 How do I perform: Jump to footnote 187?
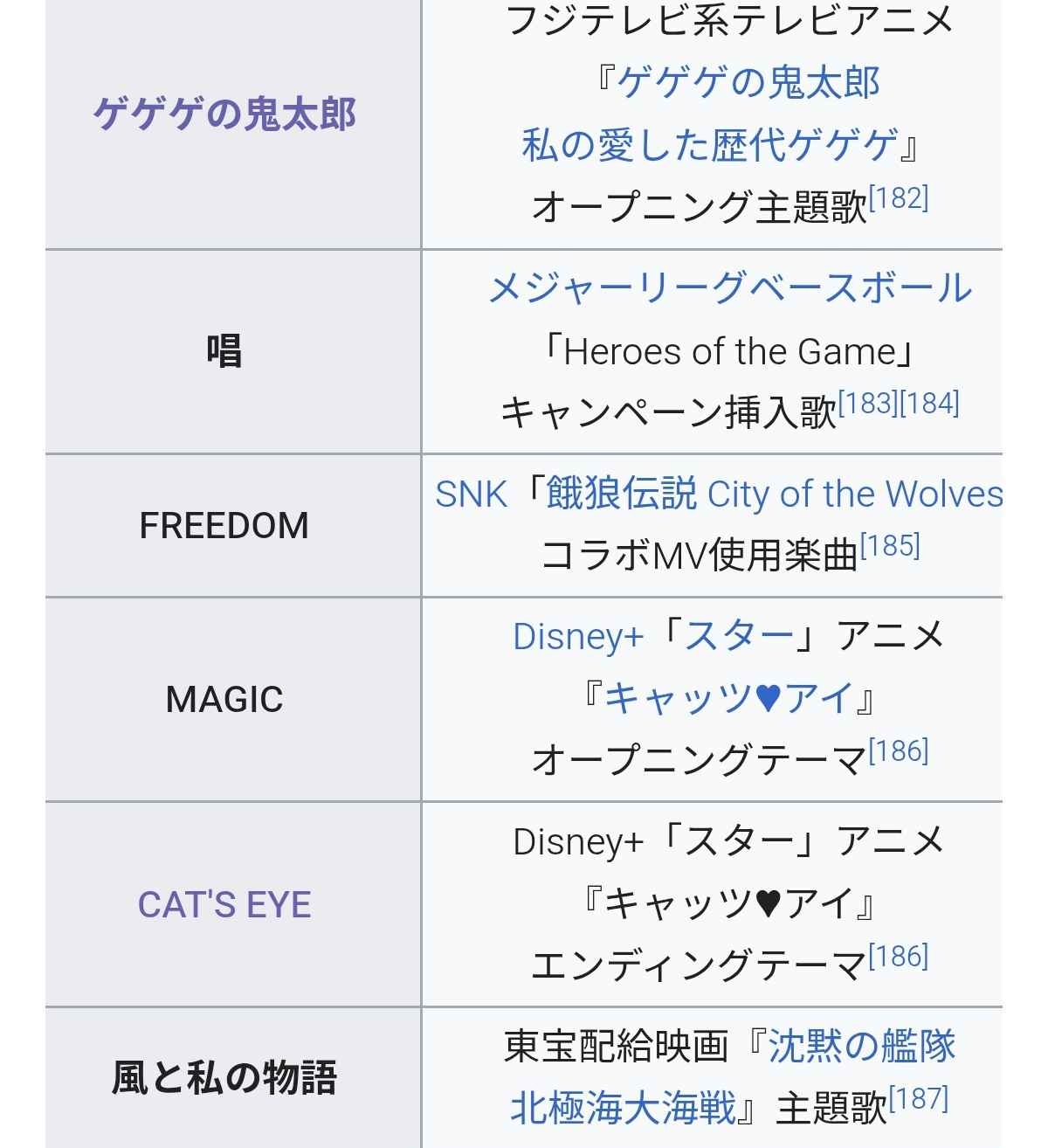(x=918, y=1099)
